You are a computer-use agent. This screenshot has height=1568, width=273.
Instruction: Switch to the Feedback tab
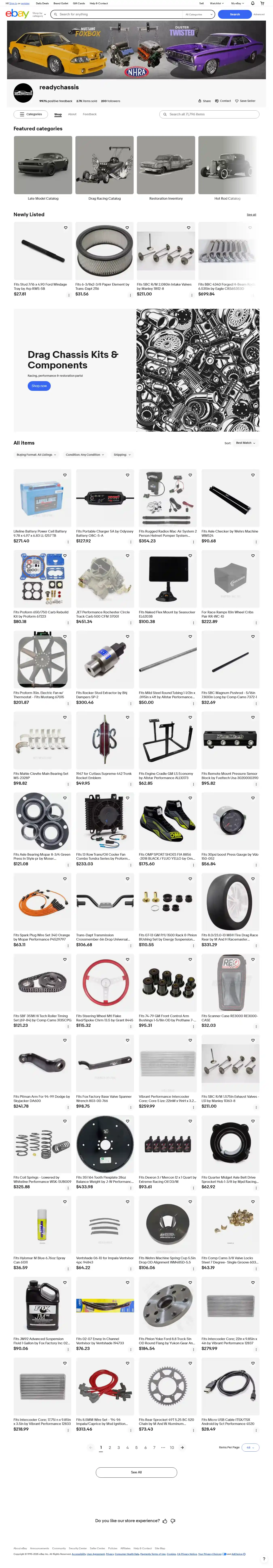[90, 114]
